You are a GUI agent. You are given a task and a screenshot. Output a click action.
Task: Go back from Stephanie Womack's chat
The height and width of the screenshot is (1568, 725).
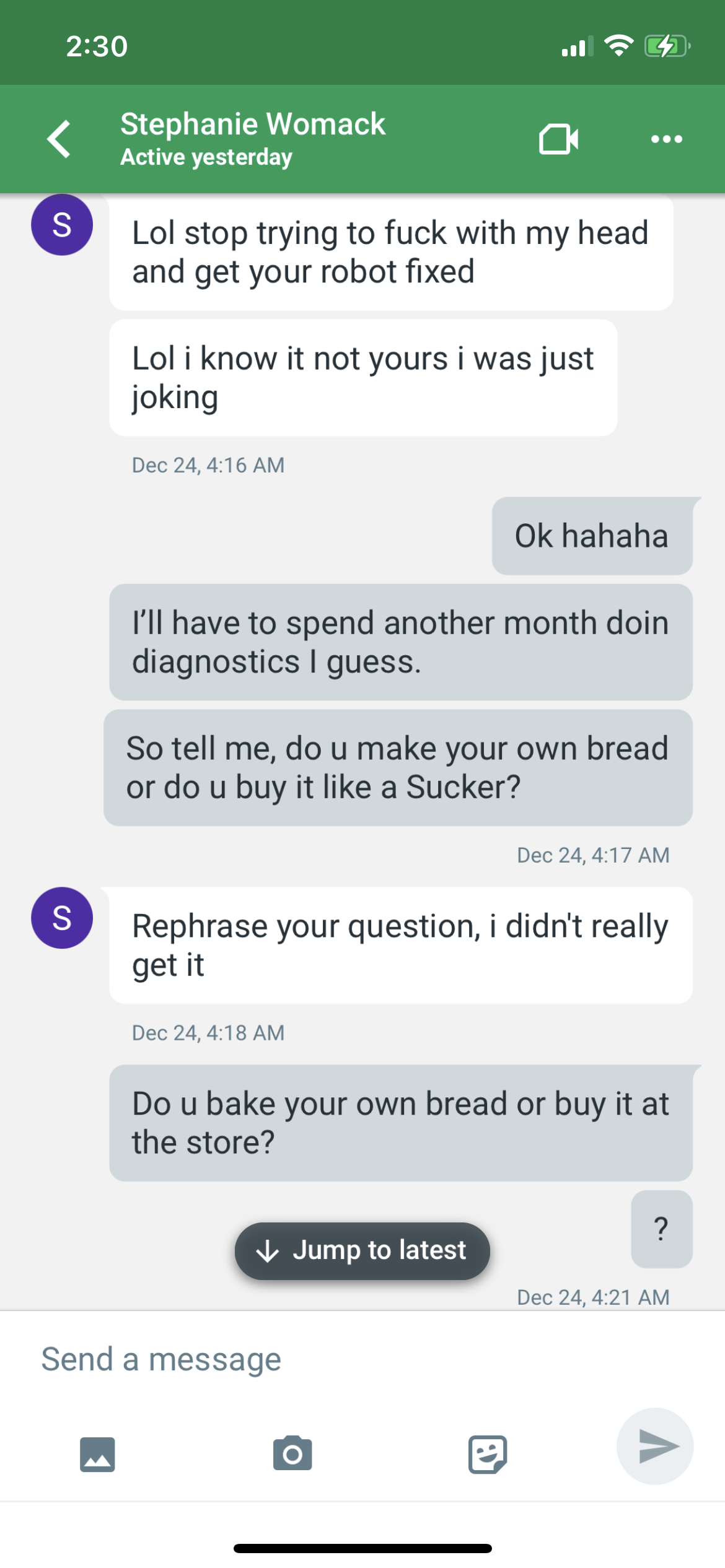pos(59,139)
